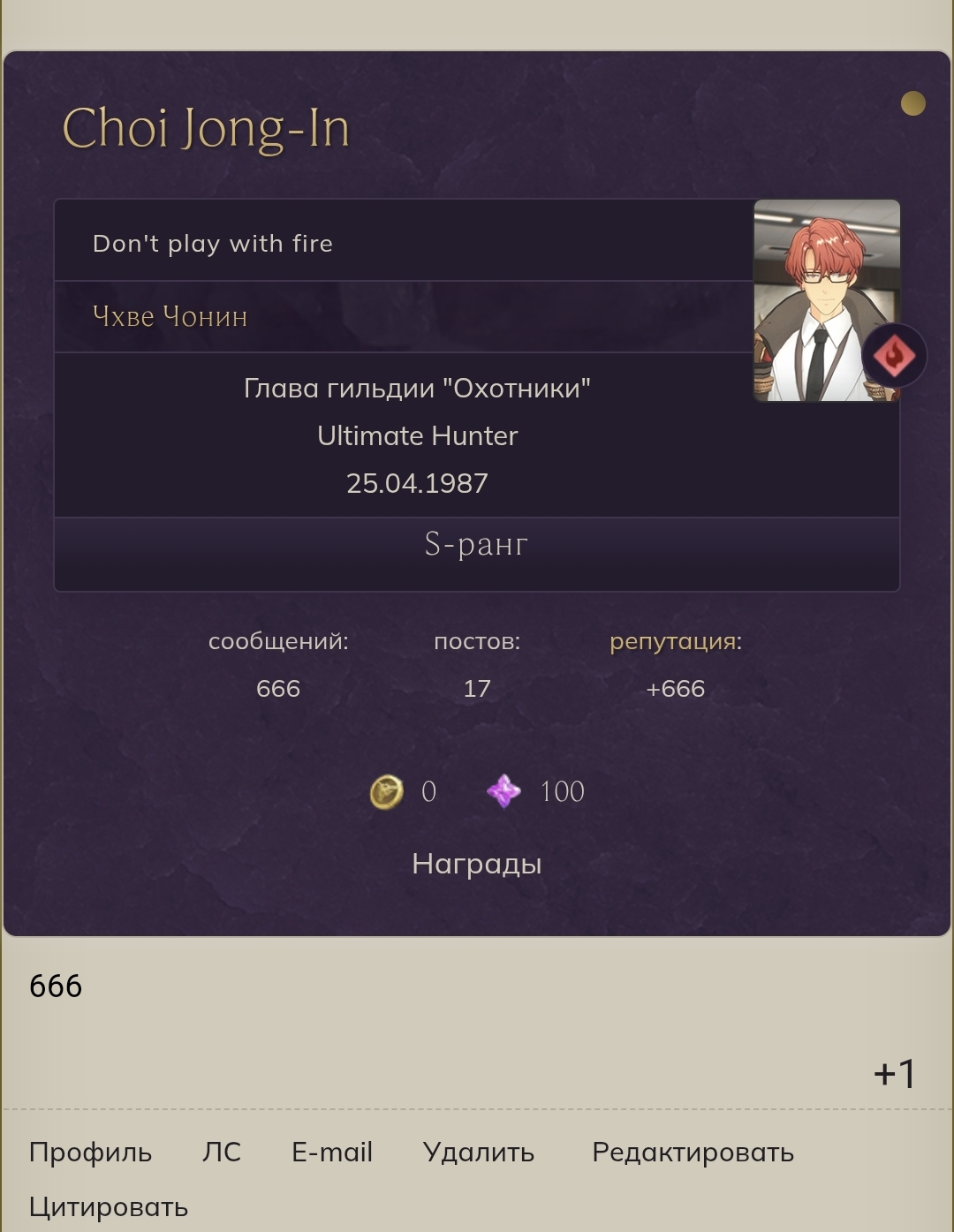
Task: Open Choi Jong-In username link
Action: (x=206, y=129)
